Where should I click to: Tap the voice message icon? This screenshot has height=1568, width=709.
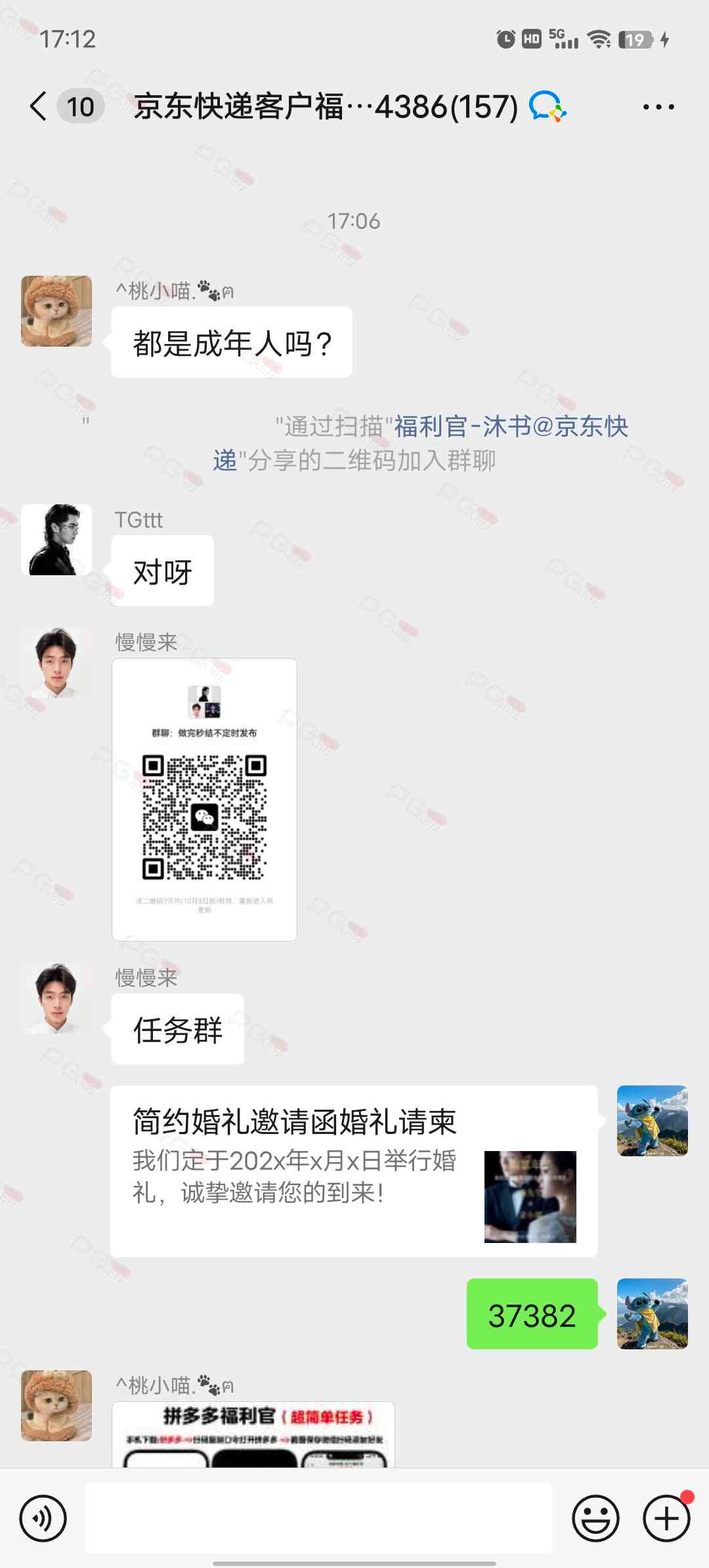(x=43, y=1518)
